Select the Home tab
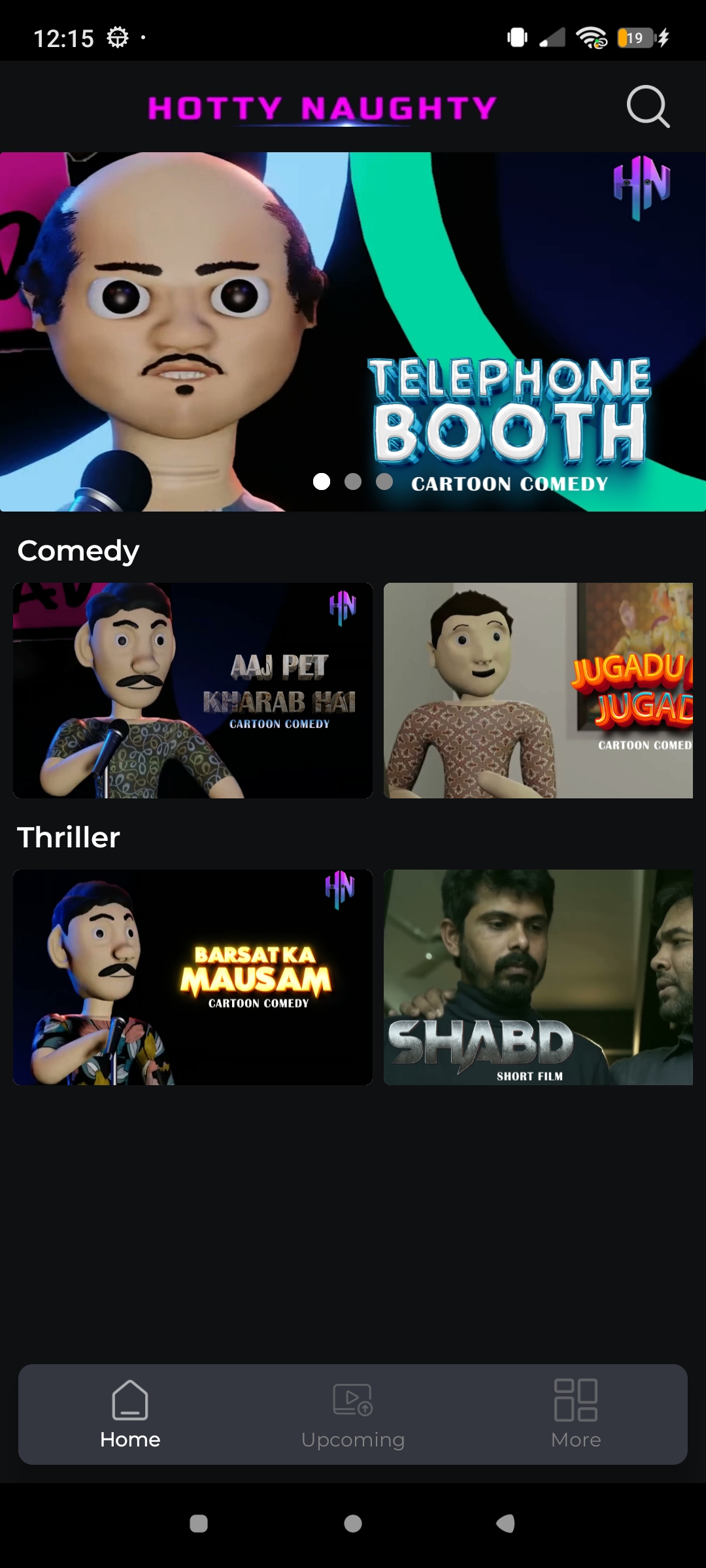Image resolution: width=706 pixels, height=1568 pixels. coord(130,1414)
